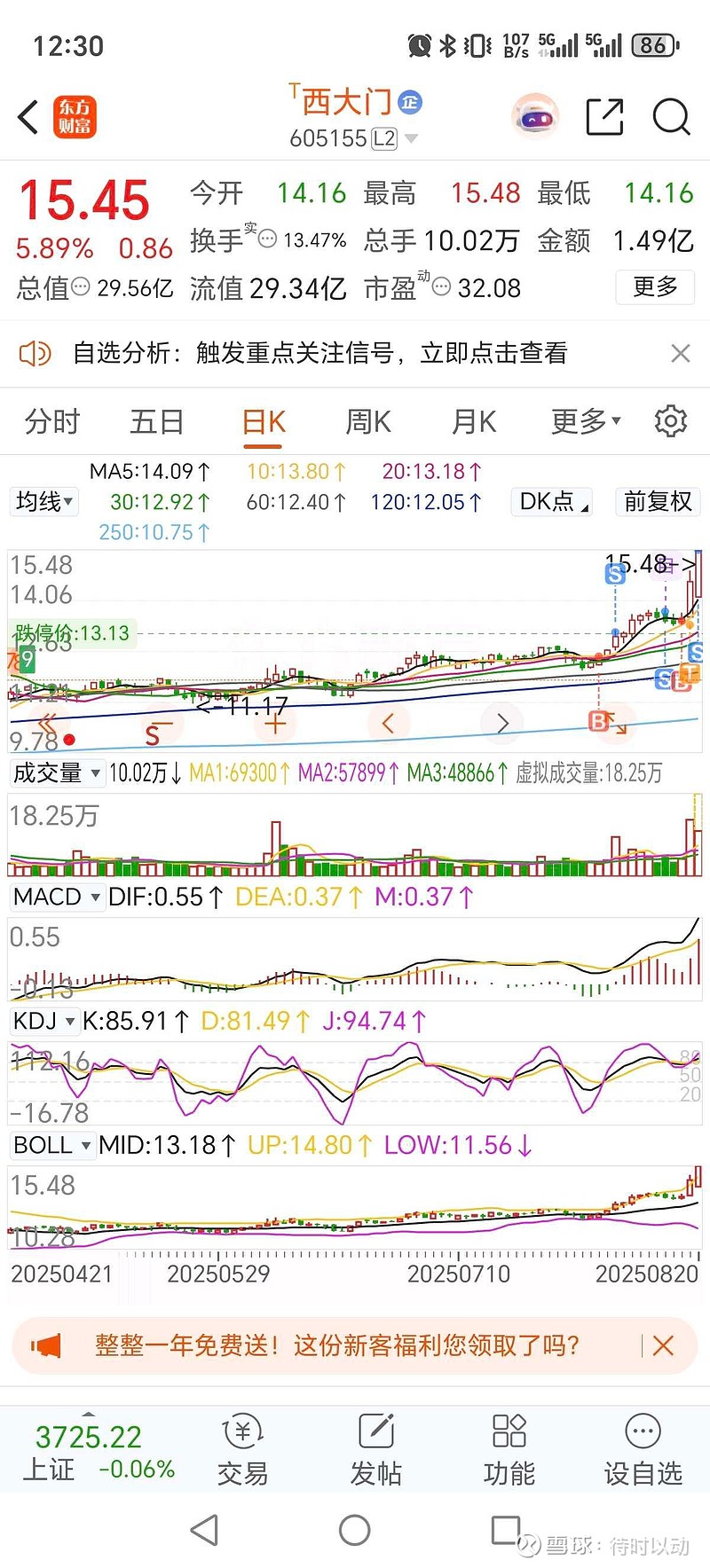
Task: Add stock via 设自选
Action: tap(643, 1450)
